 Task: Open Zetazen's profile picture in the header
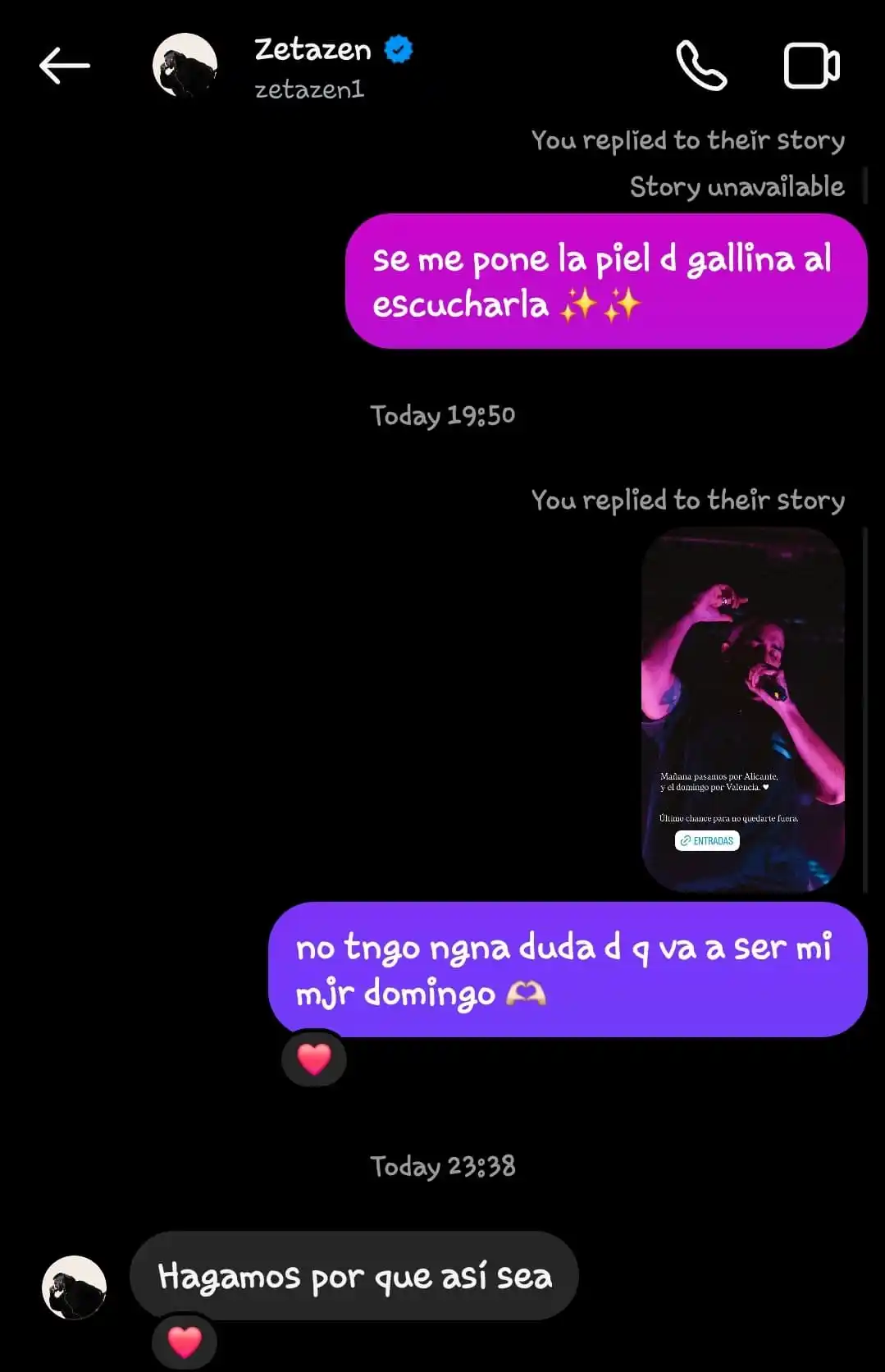point(185,66)
